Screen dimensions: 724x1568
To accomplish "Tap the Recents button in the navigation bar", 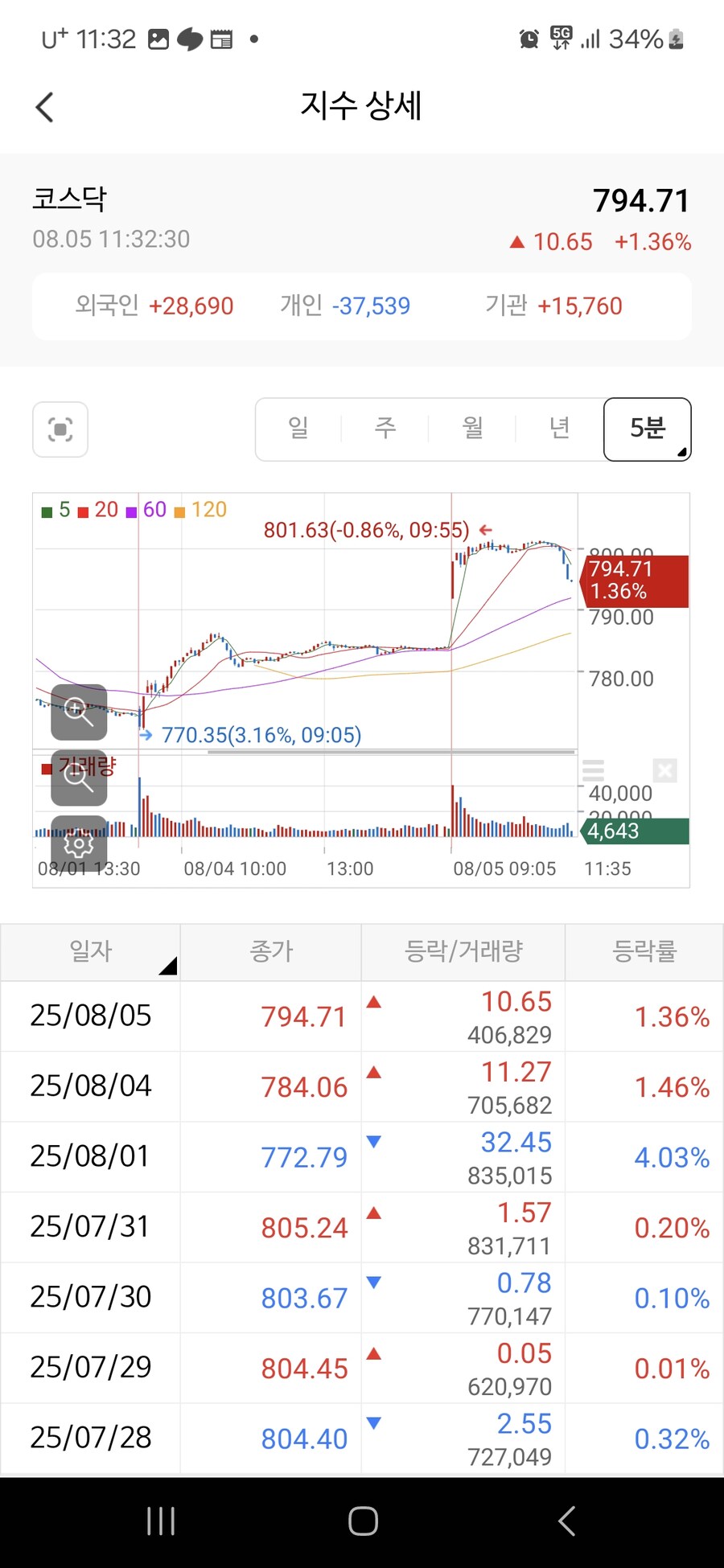I will [x=160, y=1520].
